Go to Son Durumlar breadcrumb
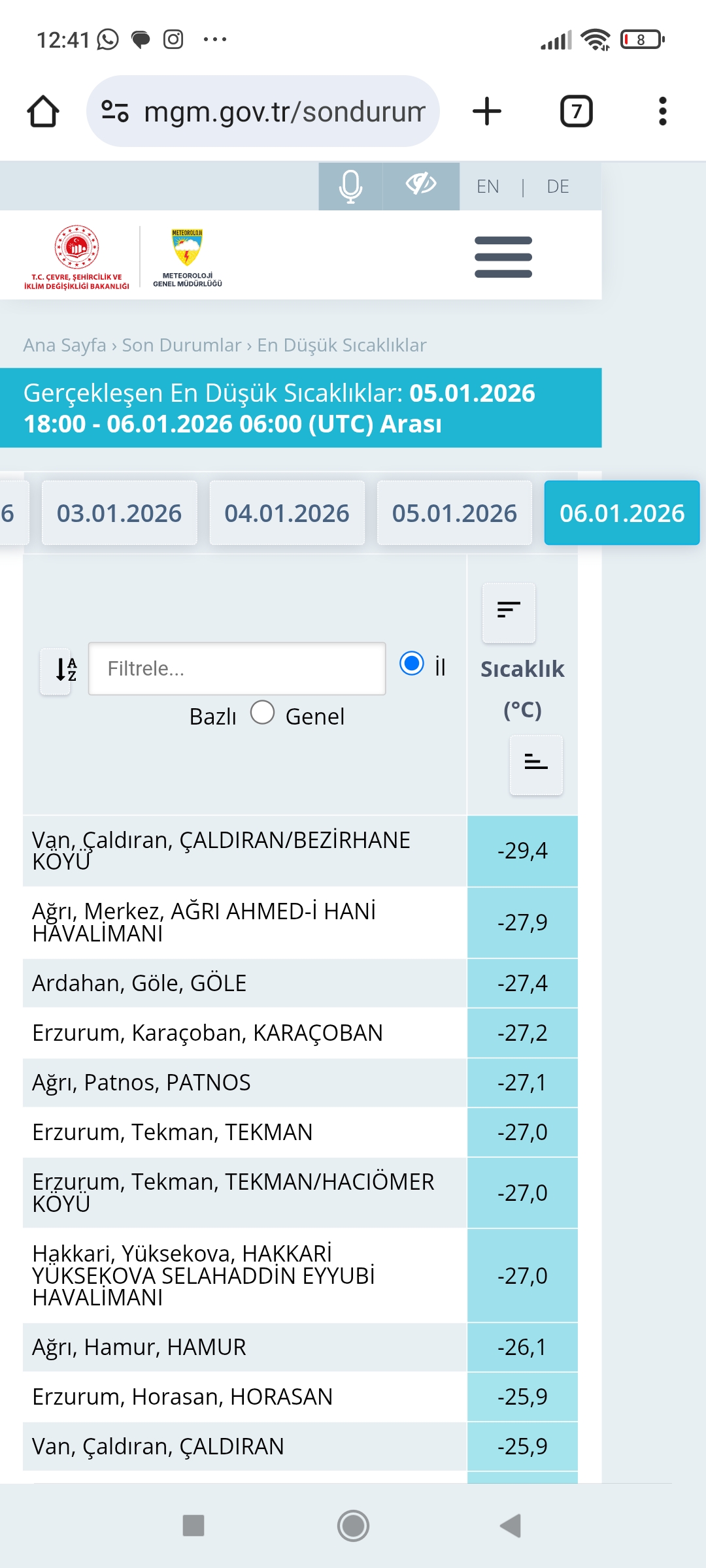The width and height of the screenshot is (706, 1568). pyautogui.click(x=182, y=345)
